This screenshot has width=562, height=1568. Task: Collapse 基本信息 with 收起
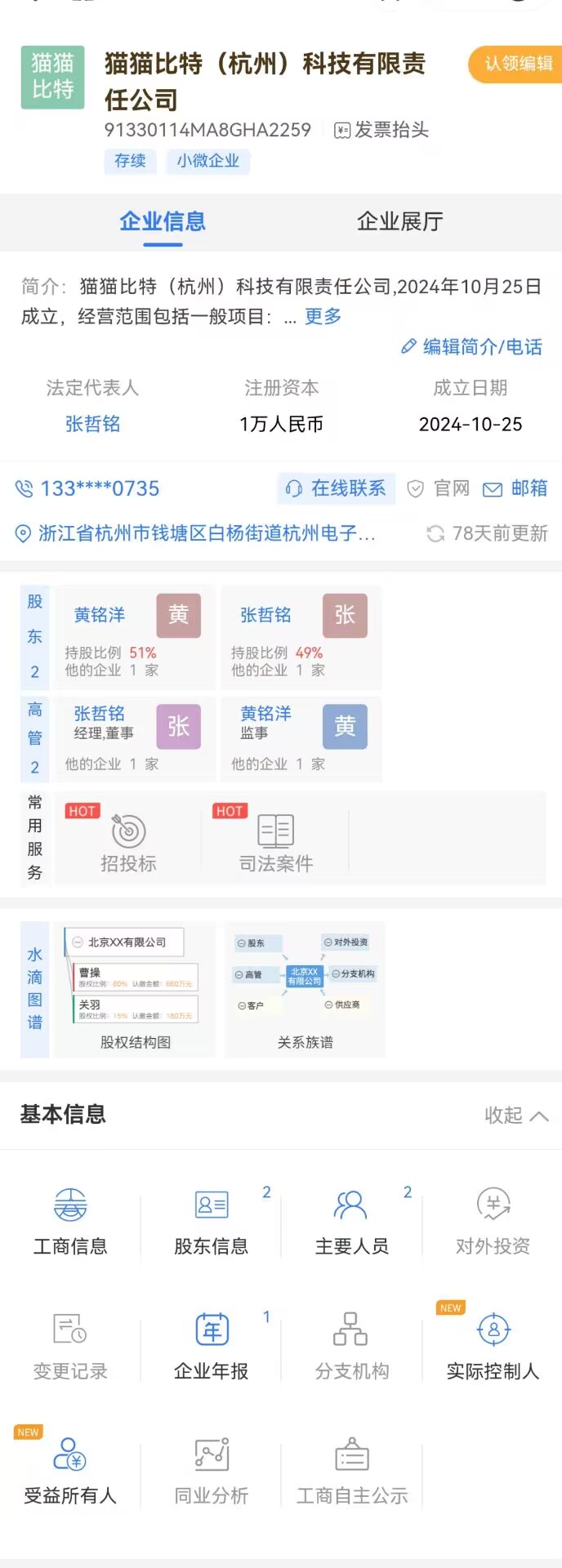point(516,1116)
